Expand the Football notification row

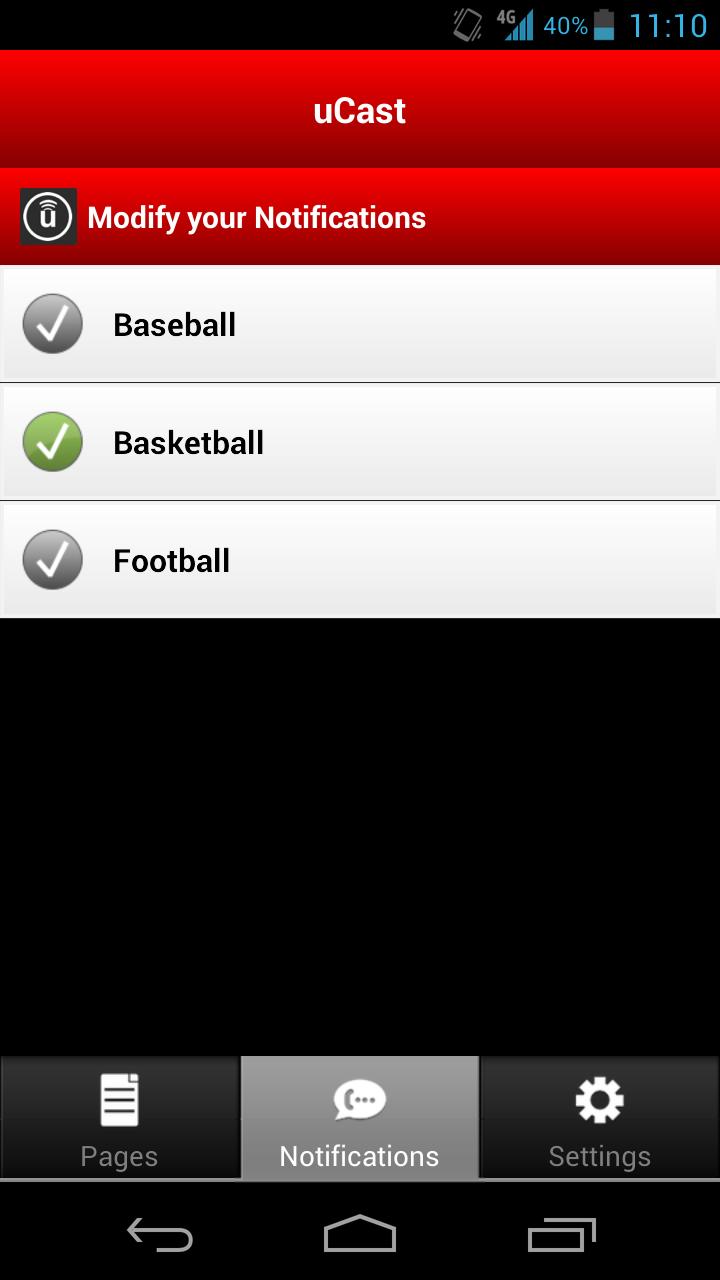(x=360, y=560)
